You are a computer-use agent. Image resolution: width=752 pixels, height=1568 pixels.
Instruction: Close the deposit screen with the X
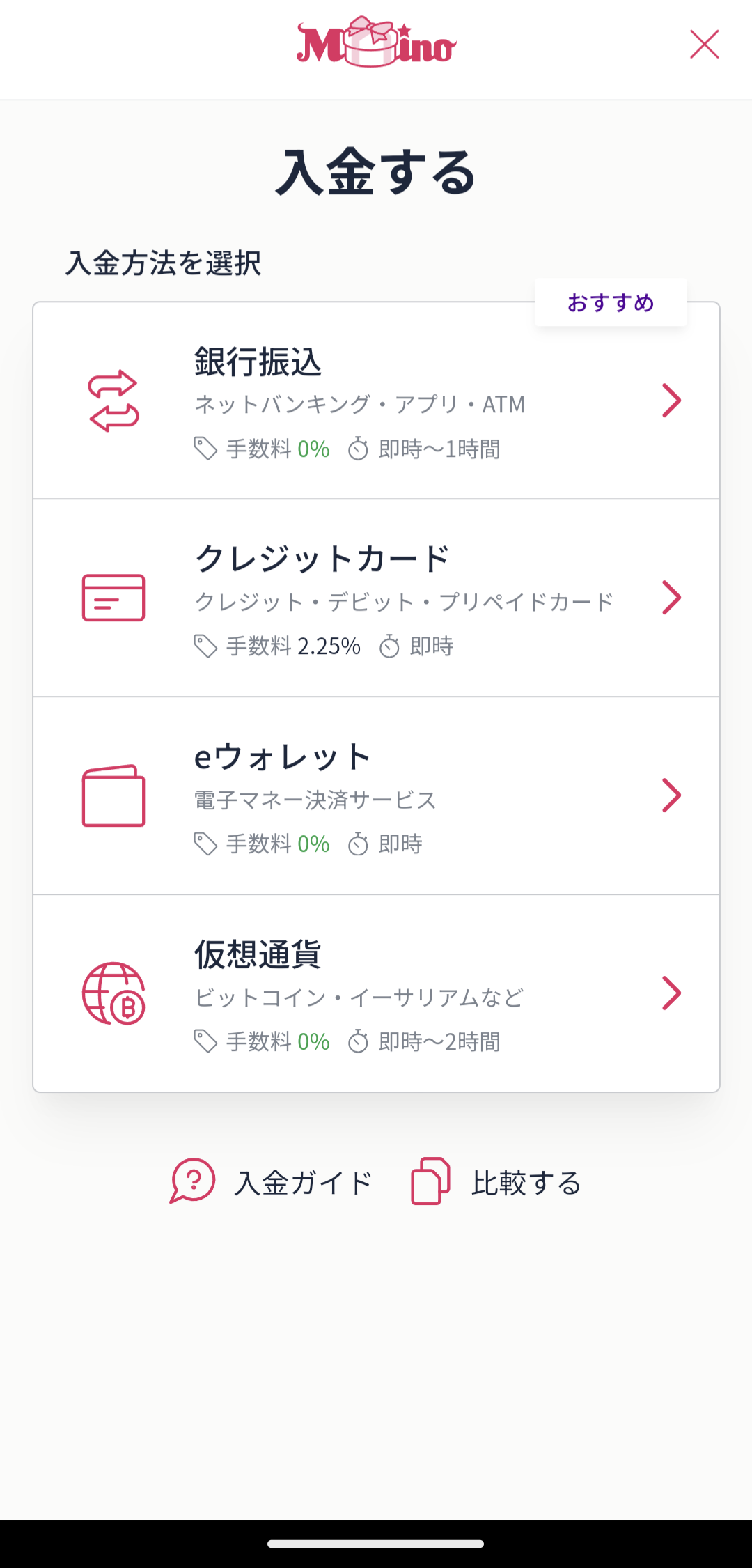tap(704, 44)
